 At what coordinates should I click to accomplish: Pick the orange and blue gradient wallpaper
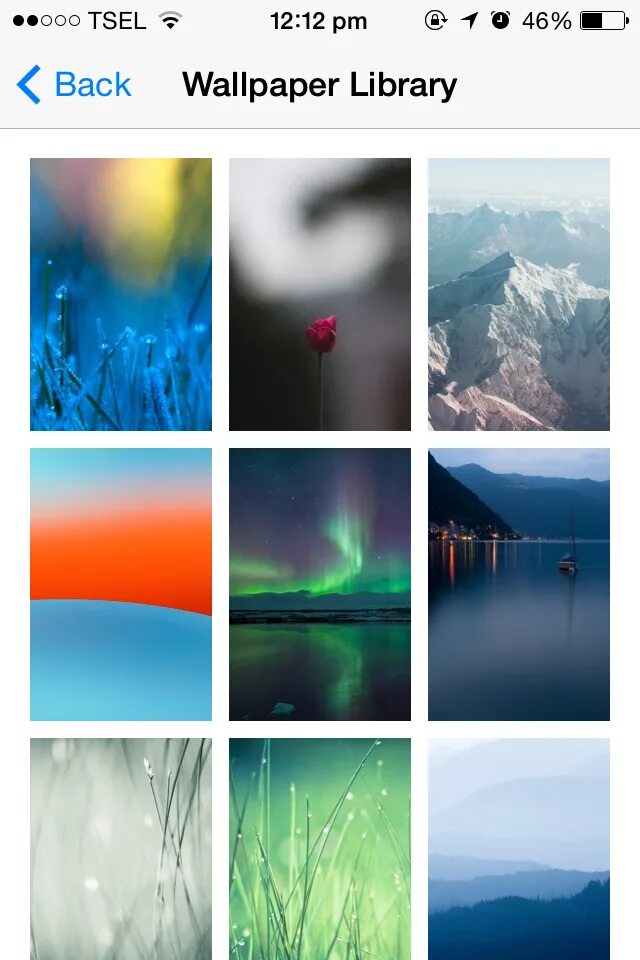click(x=121, y=584)
